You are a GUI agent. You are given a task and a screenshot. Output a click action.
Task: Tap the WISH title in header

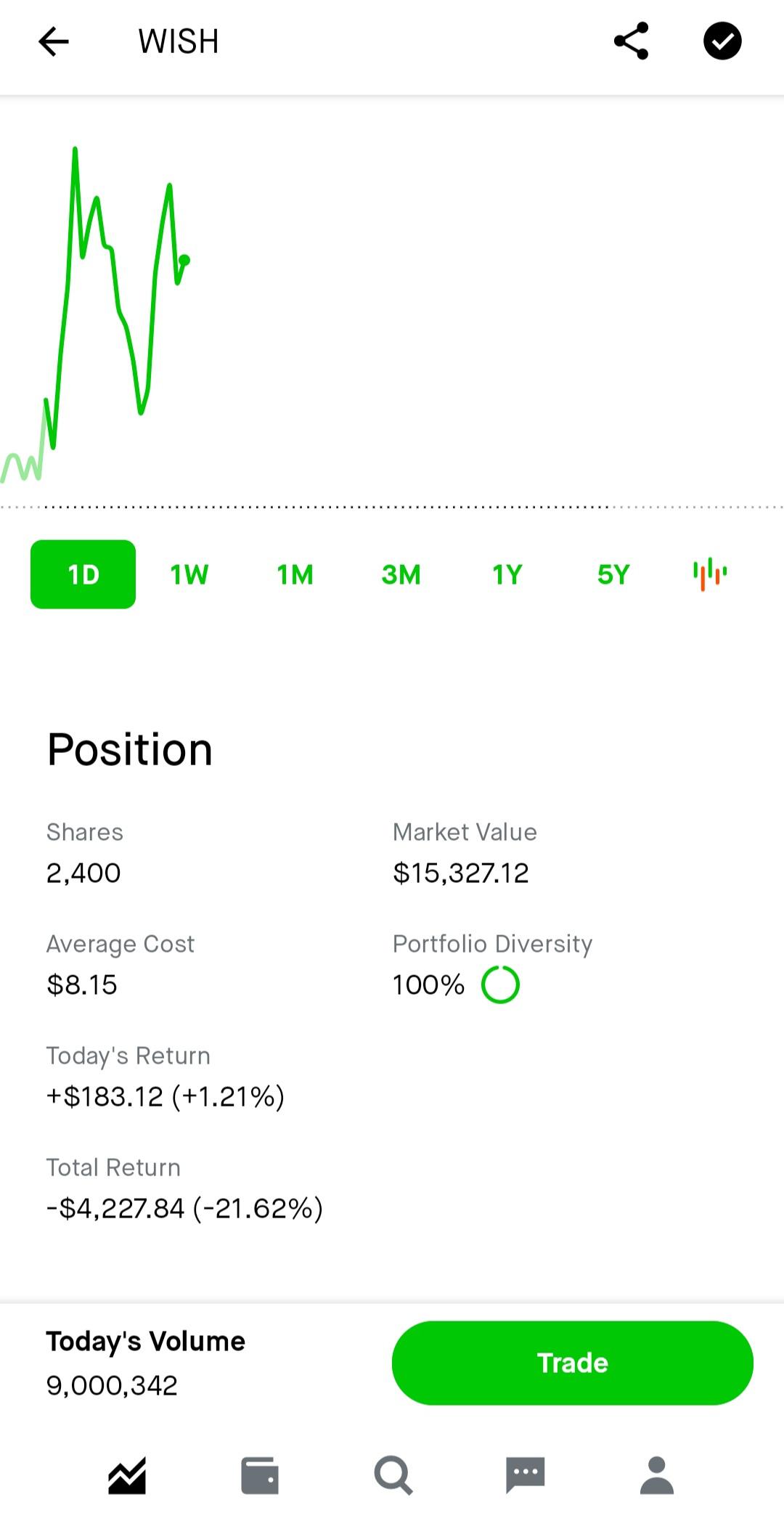click(176, 41)
